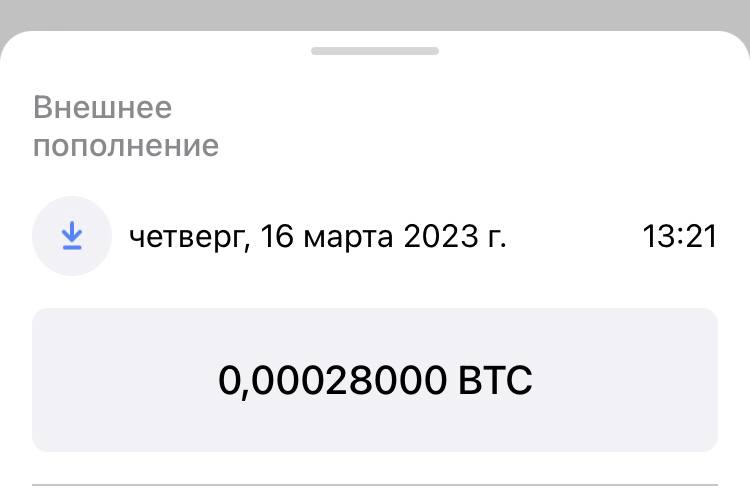Tap the sheet's grabber handle
This screenshot has width=750, height=491.
374,51
